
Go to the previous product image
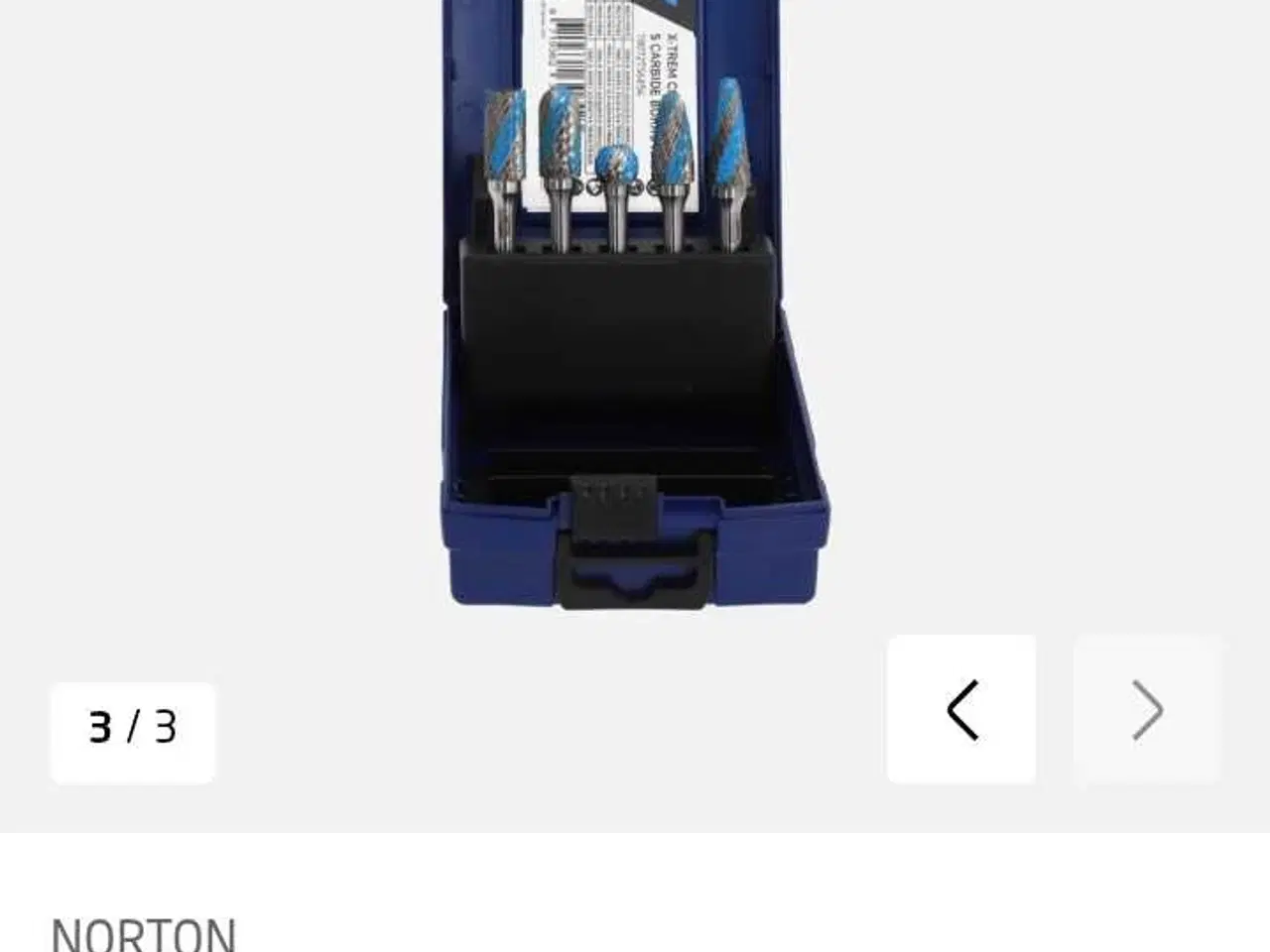coord(960,710)
